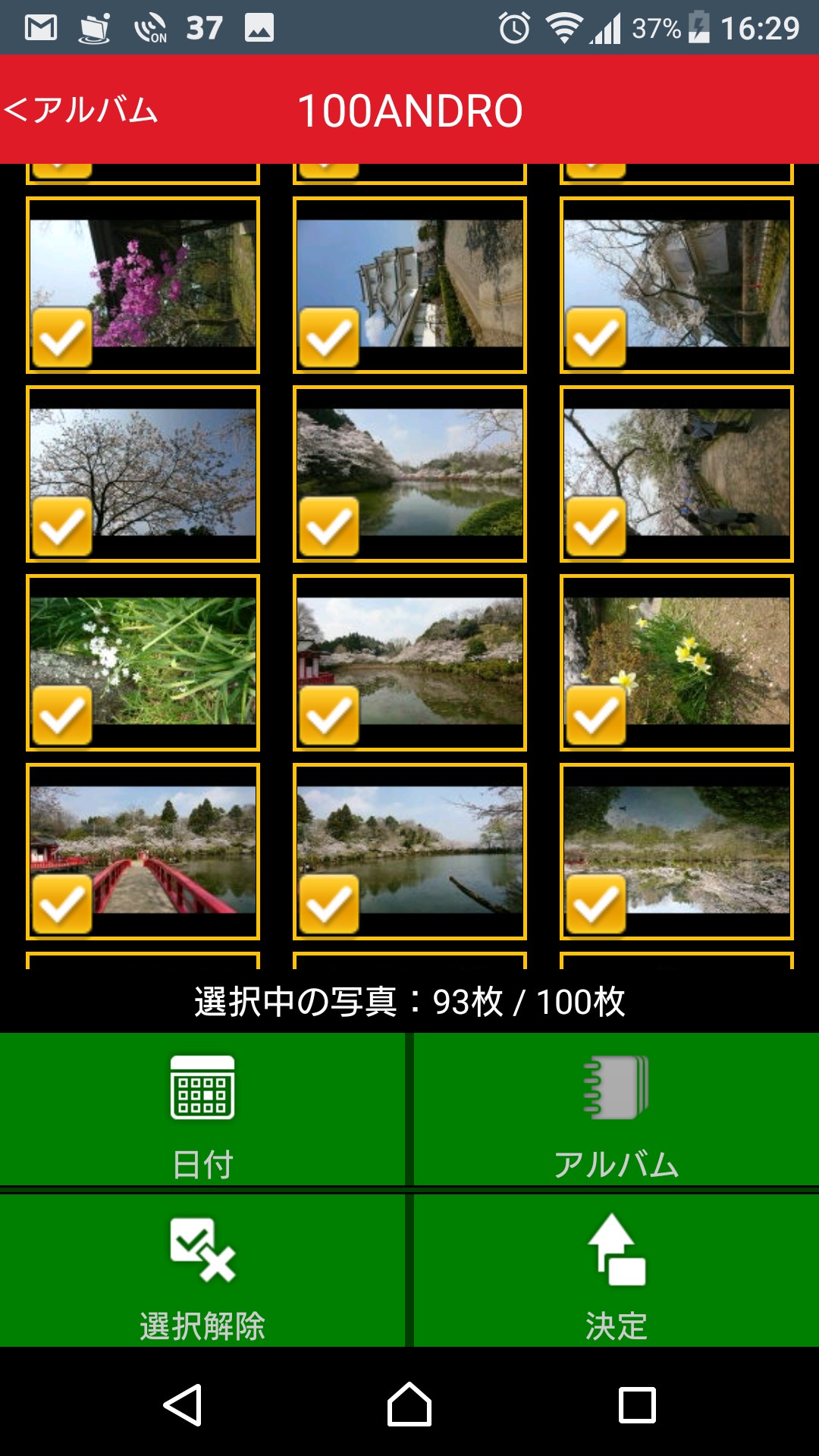
Task: Switch to アルバム view
Action: click(x=616, y=1111)
